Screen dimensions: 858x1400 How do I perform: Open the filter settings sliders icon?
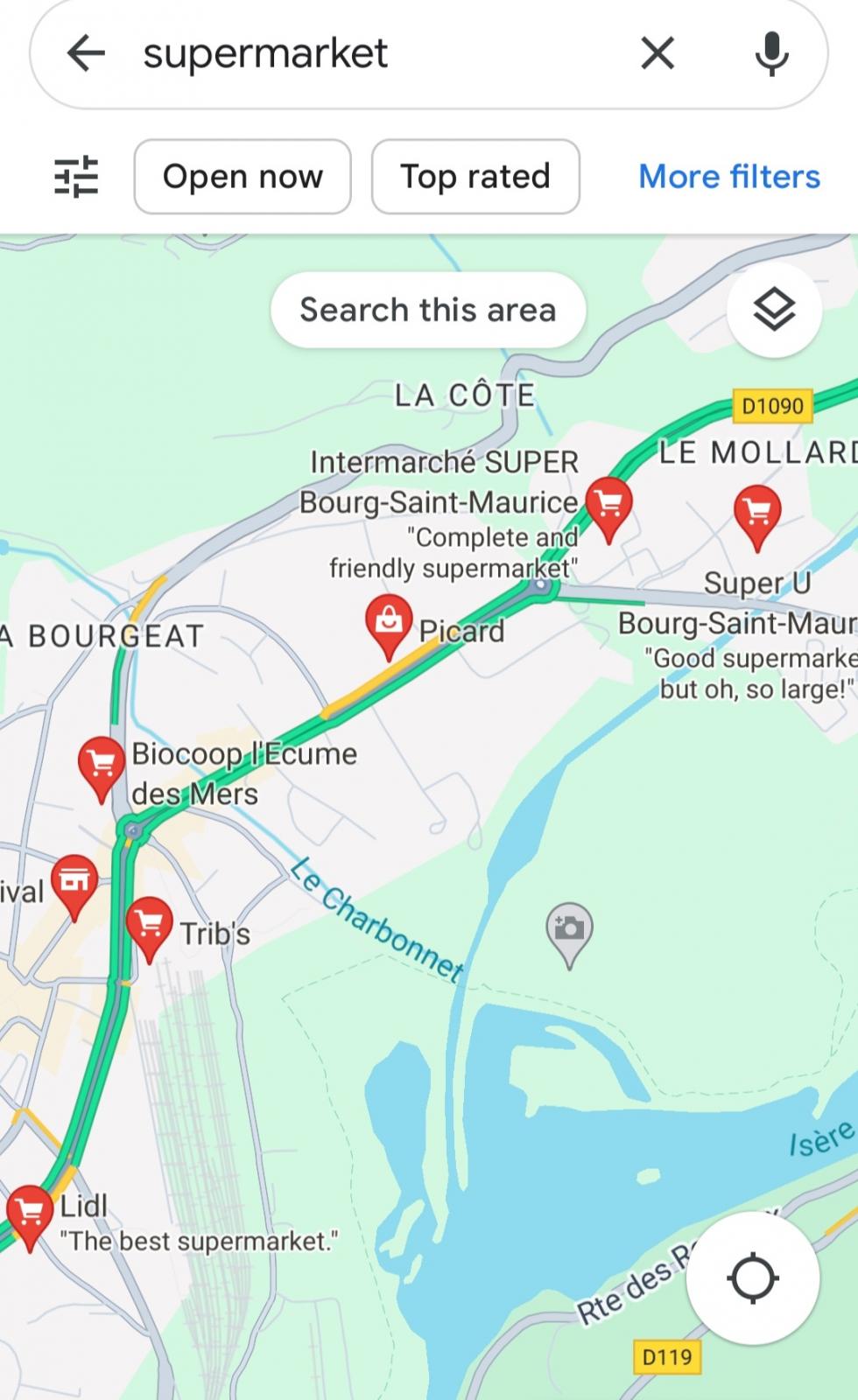[76, 177]
